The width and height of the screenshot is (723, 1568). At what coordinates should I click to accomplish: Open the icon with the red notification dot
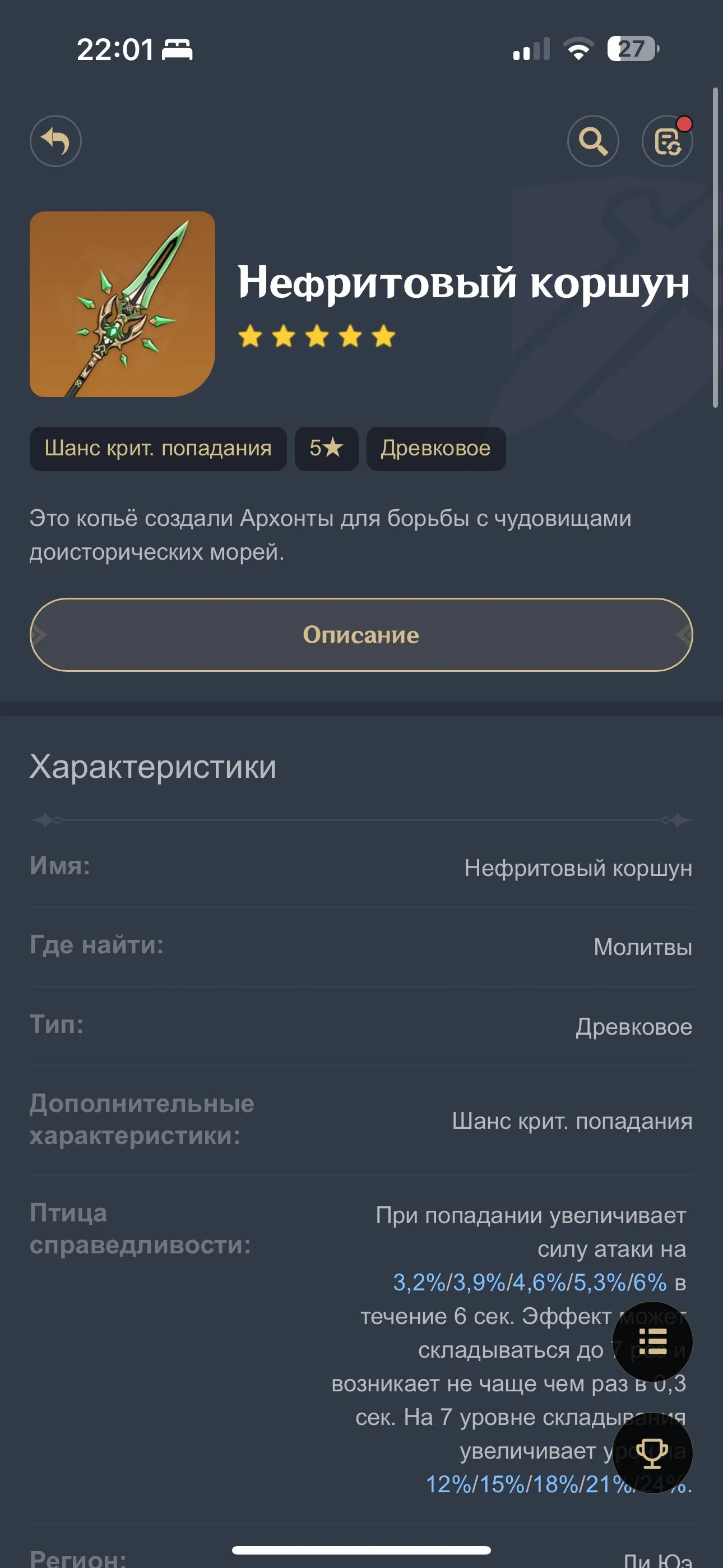[x=668, y=141]
